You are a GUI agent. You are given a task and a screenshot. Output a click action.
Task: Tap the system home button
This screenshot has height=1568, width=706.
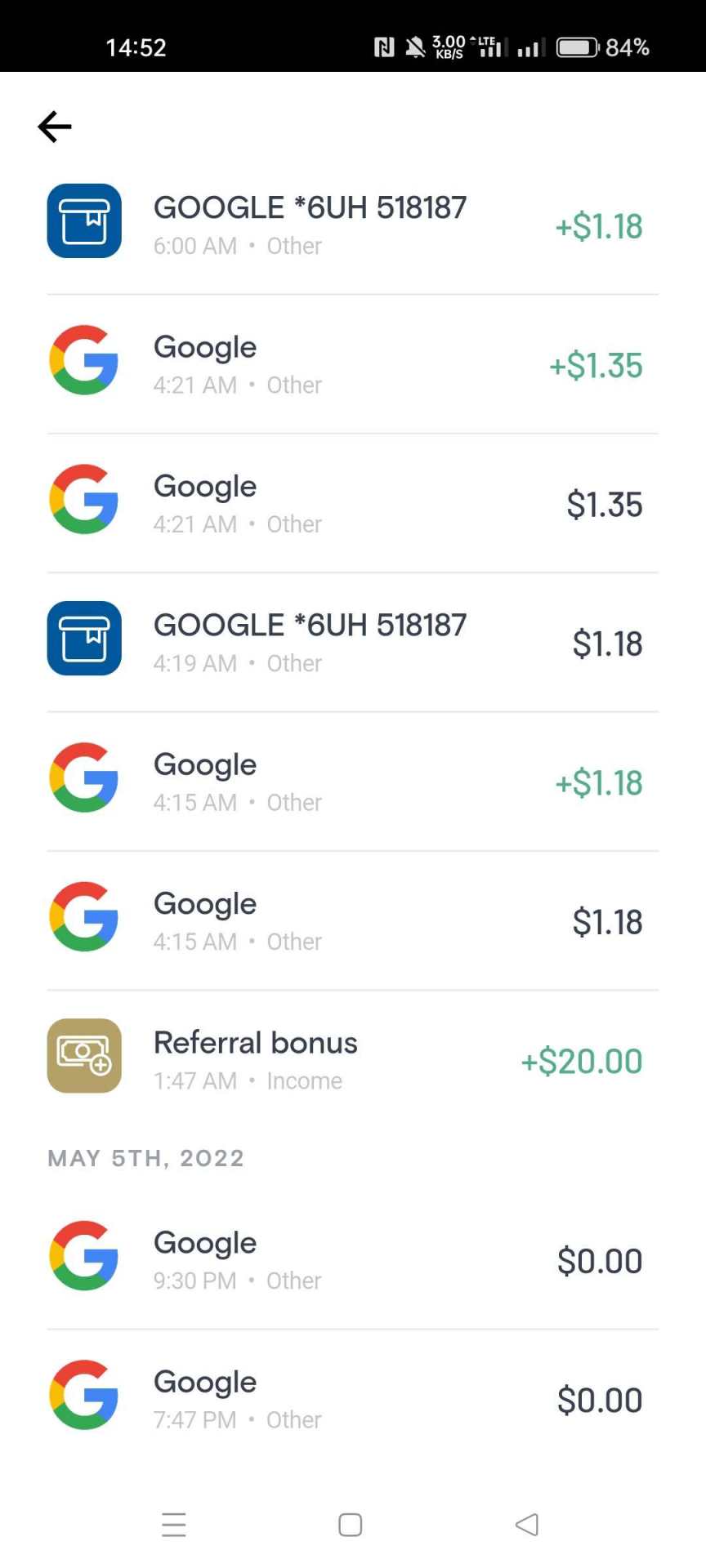351,1524
